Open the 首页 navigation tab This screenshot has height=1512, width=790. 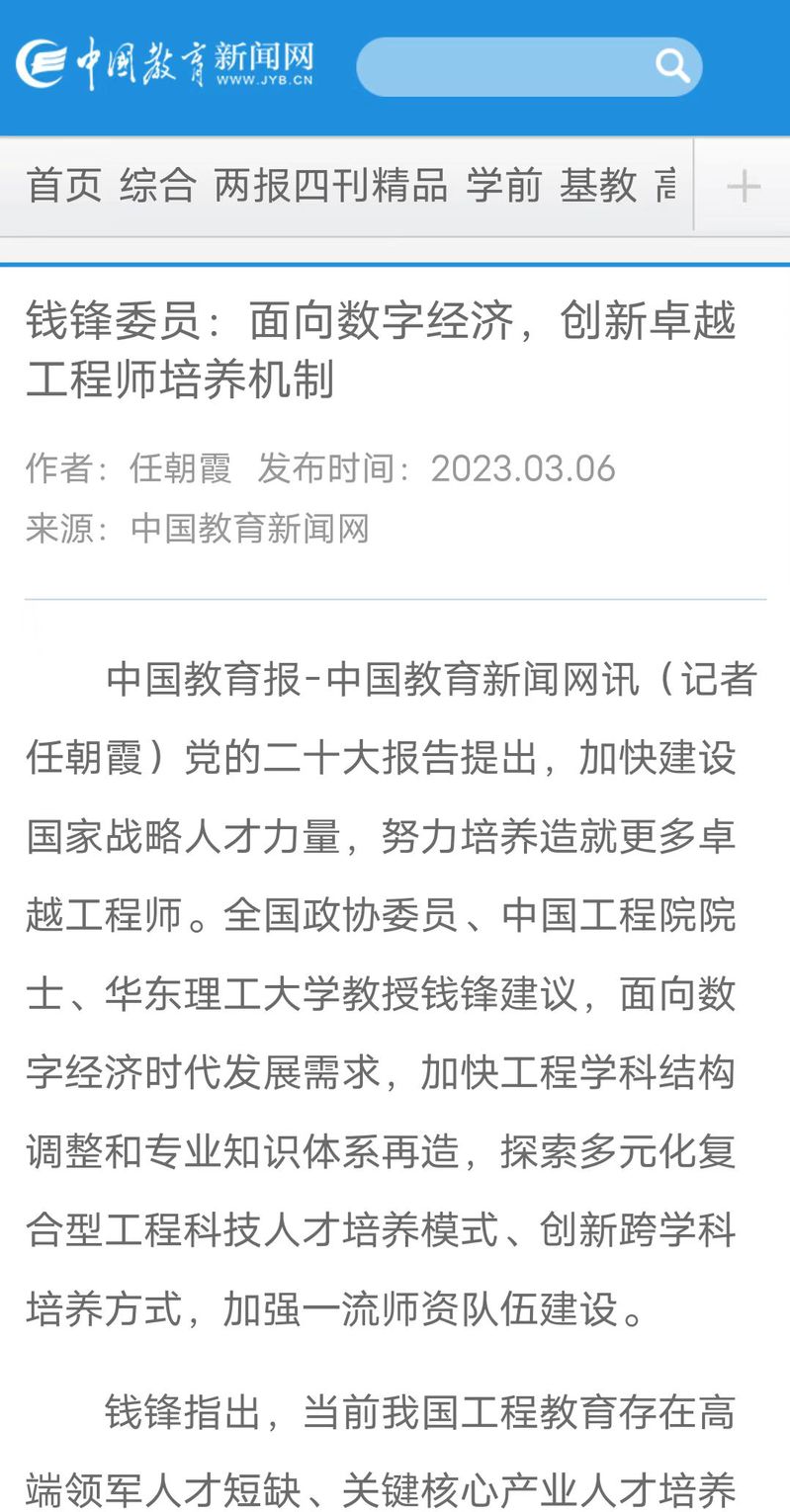pyautogui.click(x=63, y=185)
